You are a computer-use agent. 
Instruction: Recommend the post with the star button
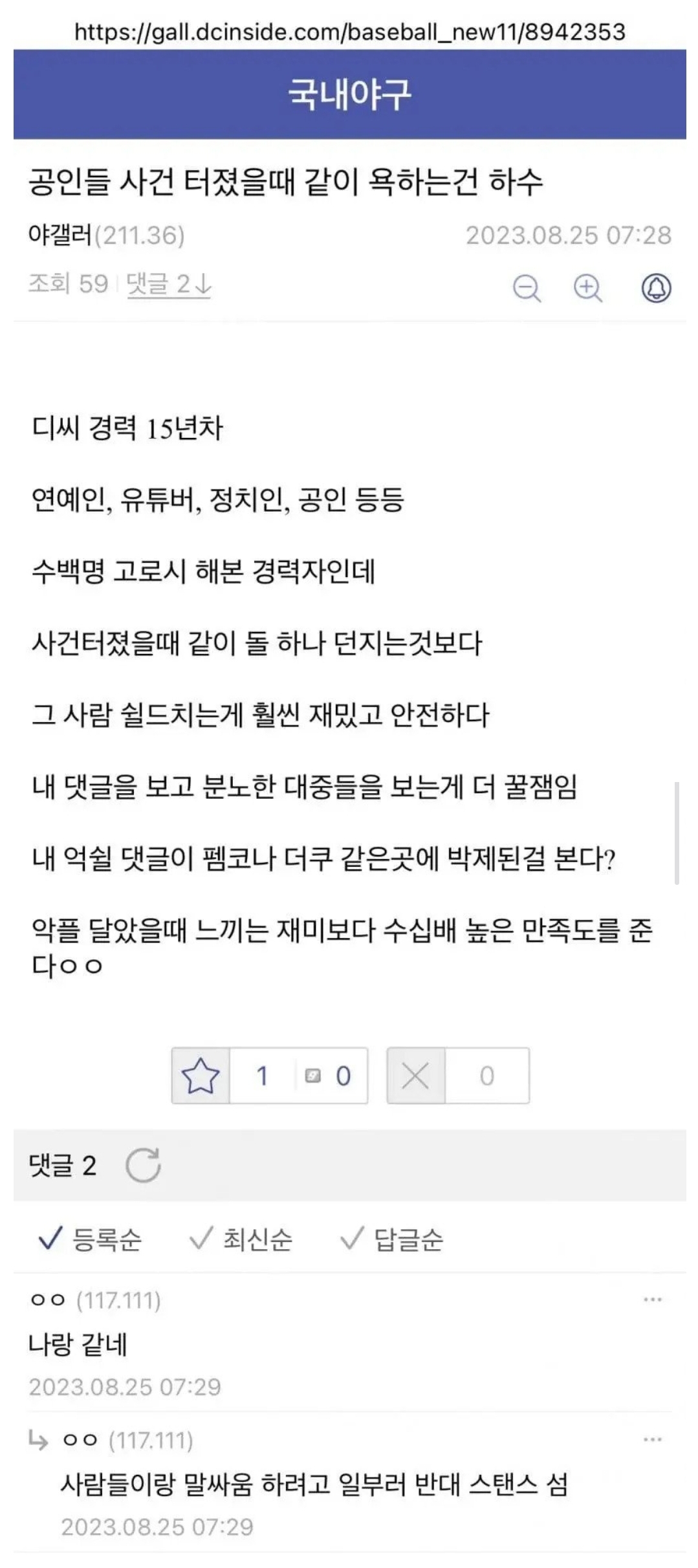(201, 1076)
